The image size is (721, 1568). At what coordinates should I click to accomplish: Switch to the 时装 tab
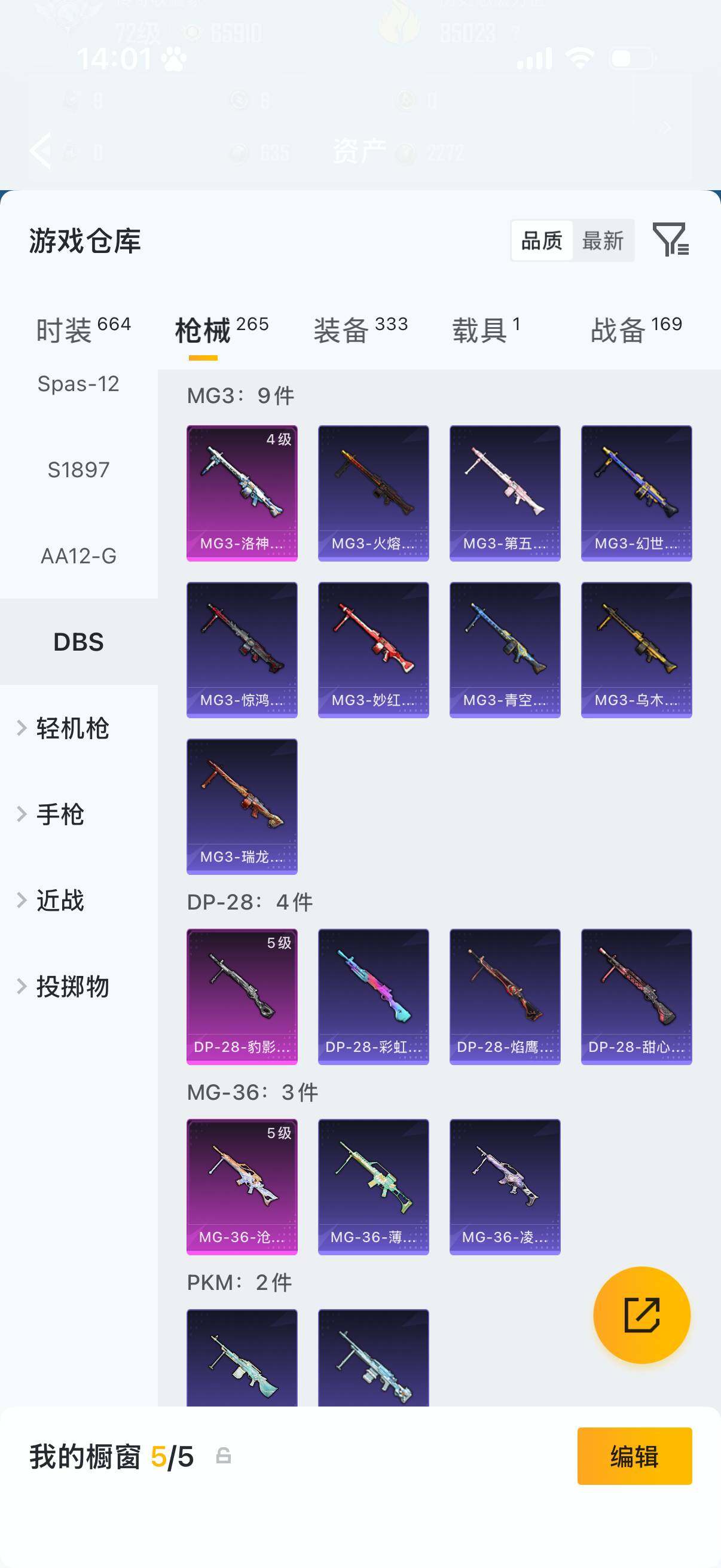(x=83, y=330)
